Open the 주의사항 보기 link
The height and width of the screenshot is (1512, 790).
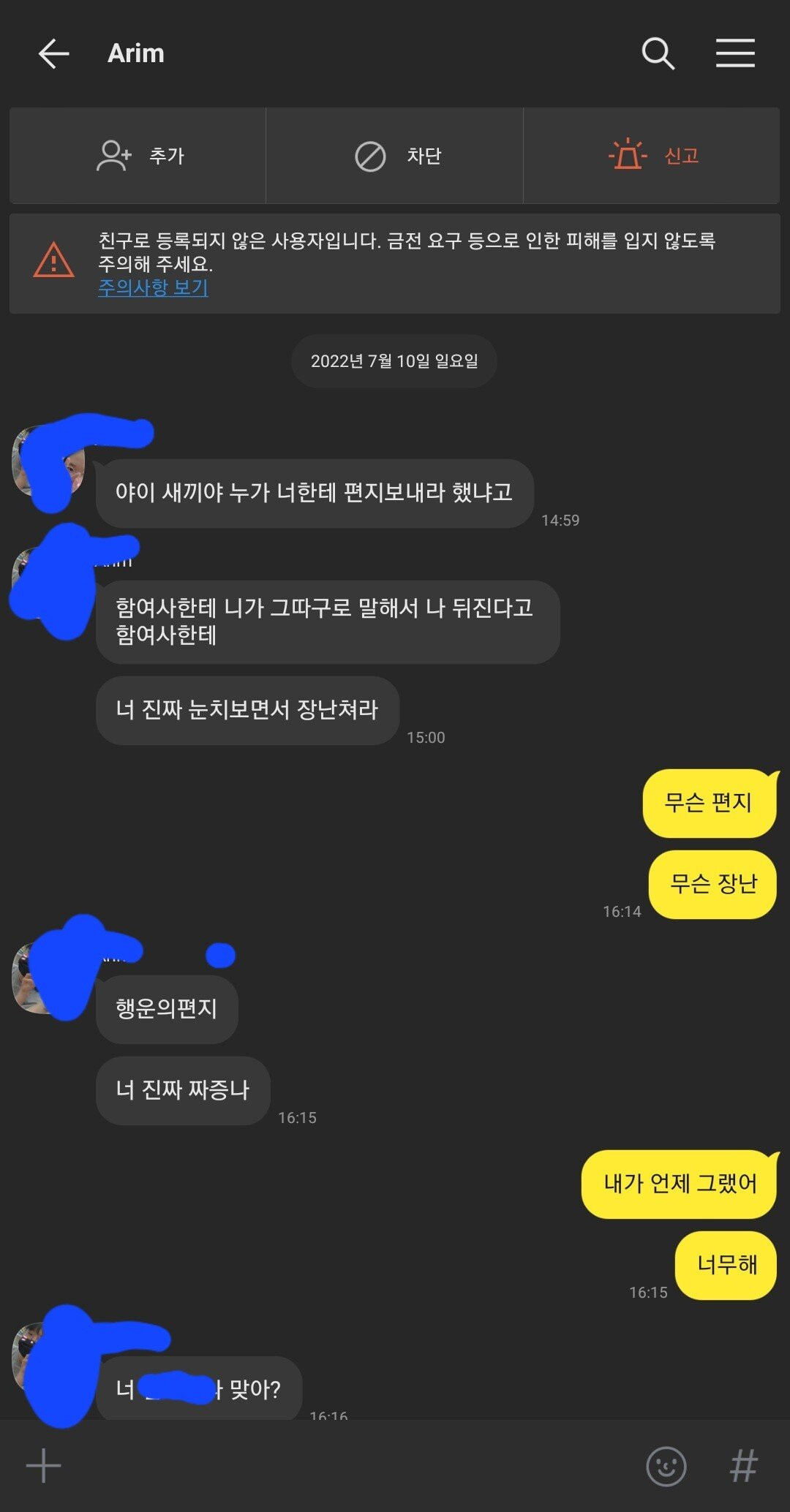[153, 288]
